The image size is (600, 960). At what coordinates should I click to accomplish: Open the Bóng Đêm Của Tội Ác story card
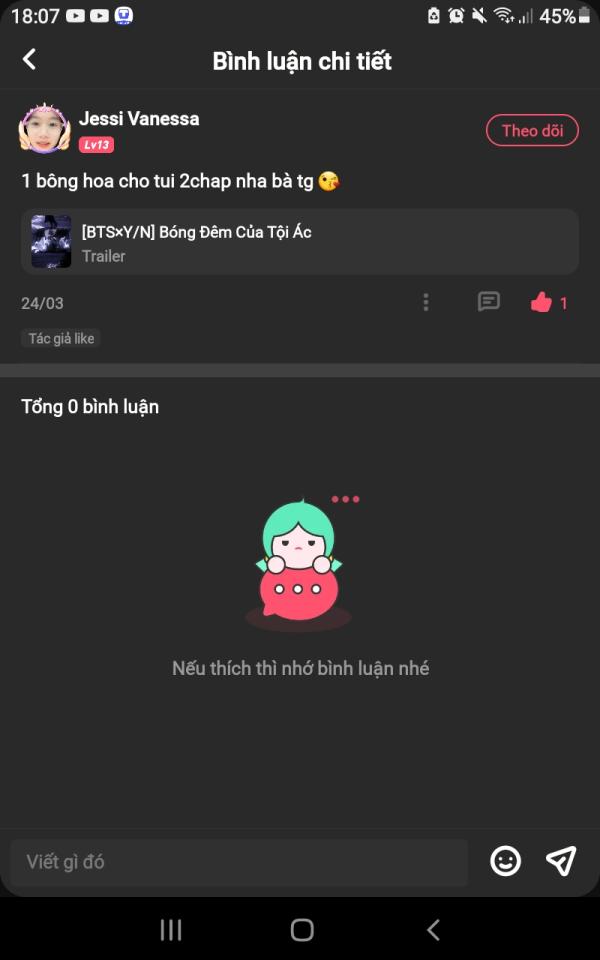(x=300, y=242)
